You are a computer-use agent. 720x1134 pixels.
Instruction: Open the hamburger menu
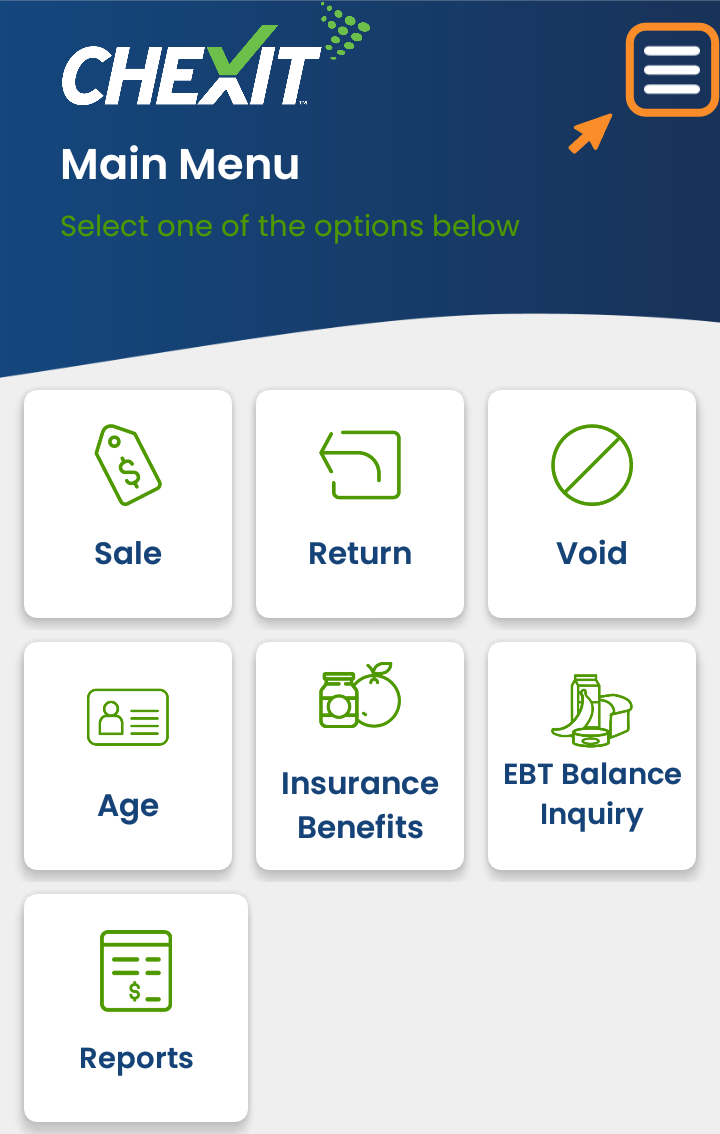point(671,70)
